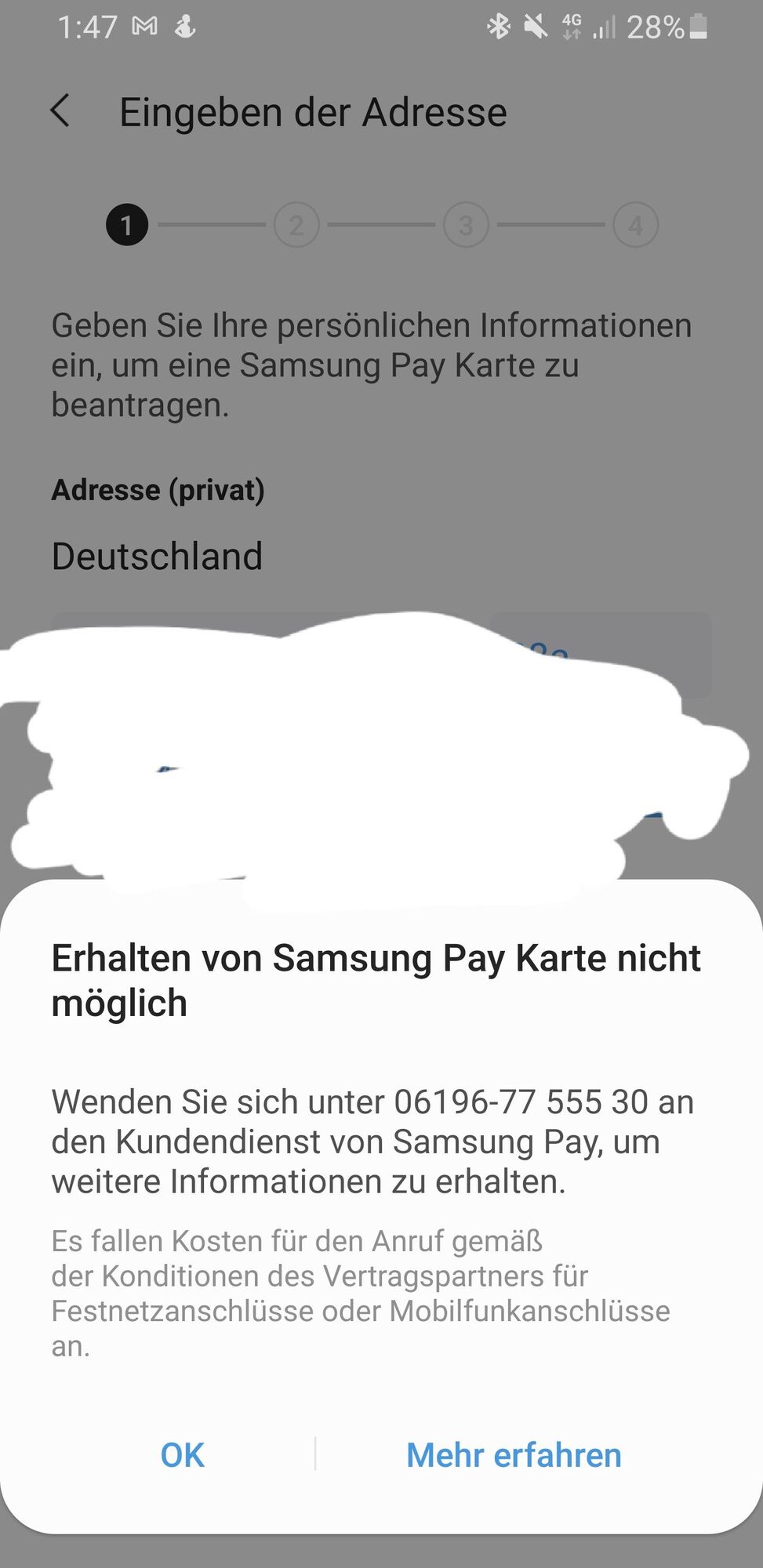Image resolution: width=763 pixels, height=1568 pixels.
Task: Open the Adresse (privat) section
Action: point(158,489)
